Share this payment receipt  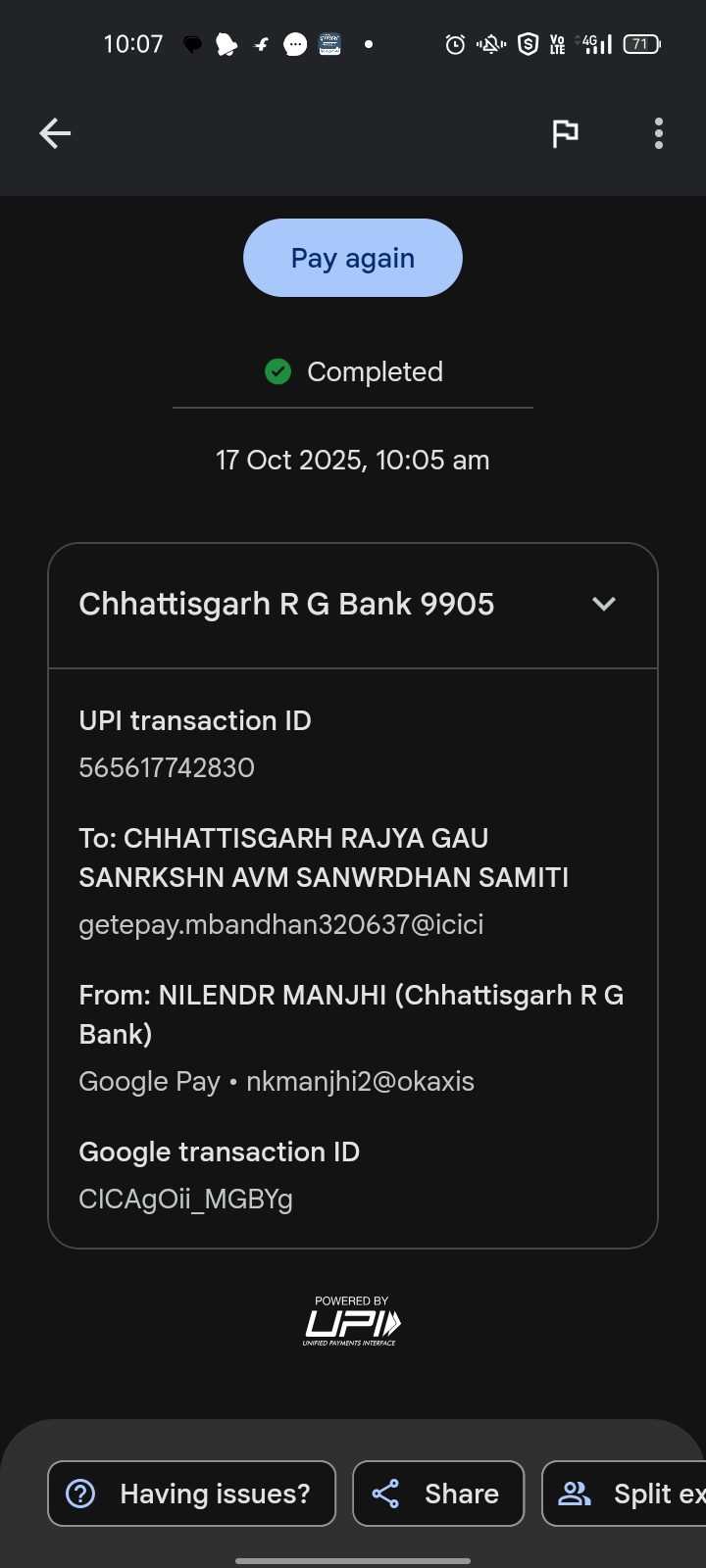438,1494
